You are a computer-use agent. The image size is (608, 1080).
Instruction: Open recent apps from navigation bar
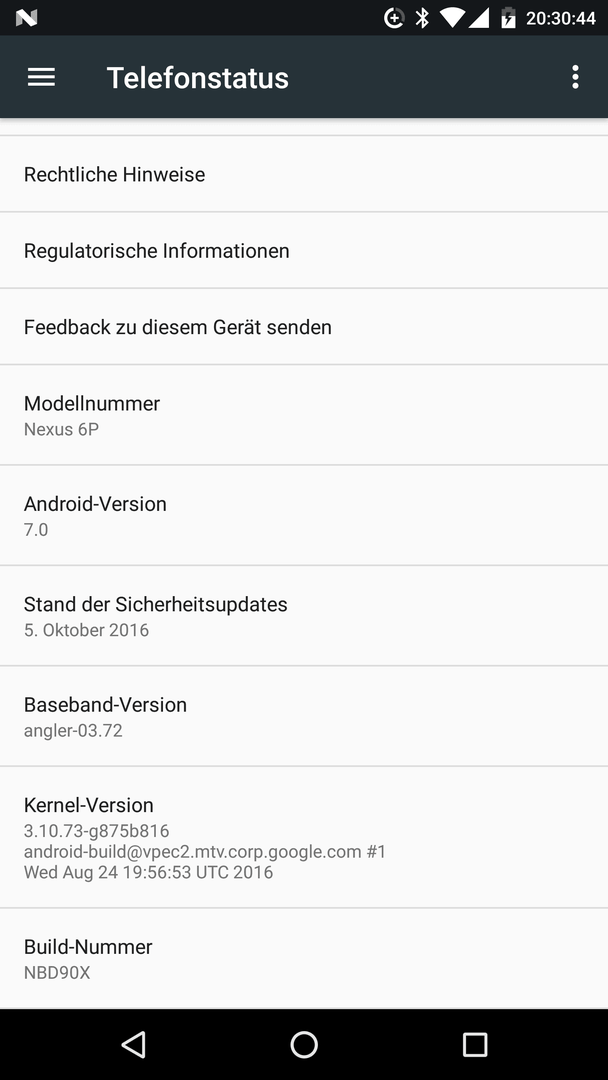pyautogui.click(x=474, y=1045)
